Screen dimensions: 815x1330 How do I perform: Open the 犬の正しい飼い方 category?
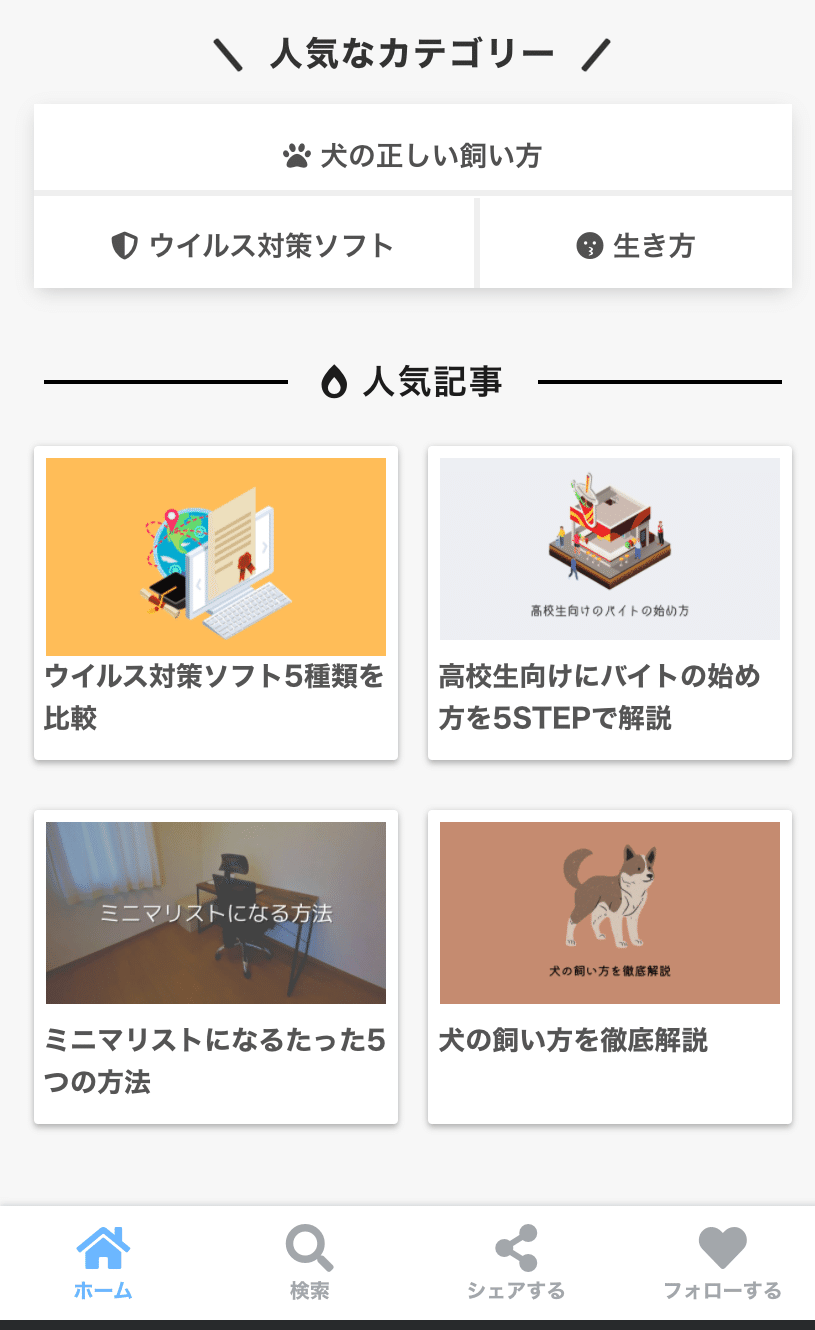[412, 156]
